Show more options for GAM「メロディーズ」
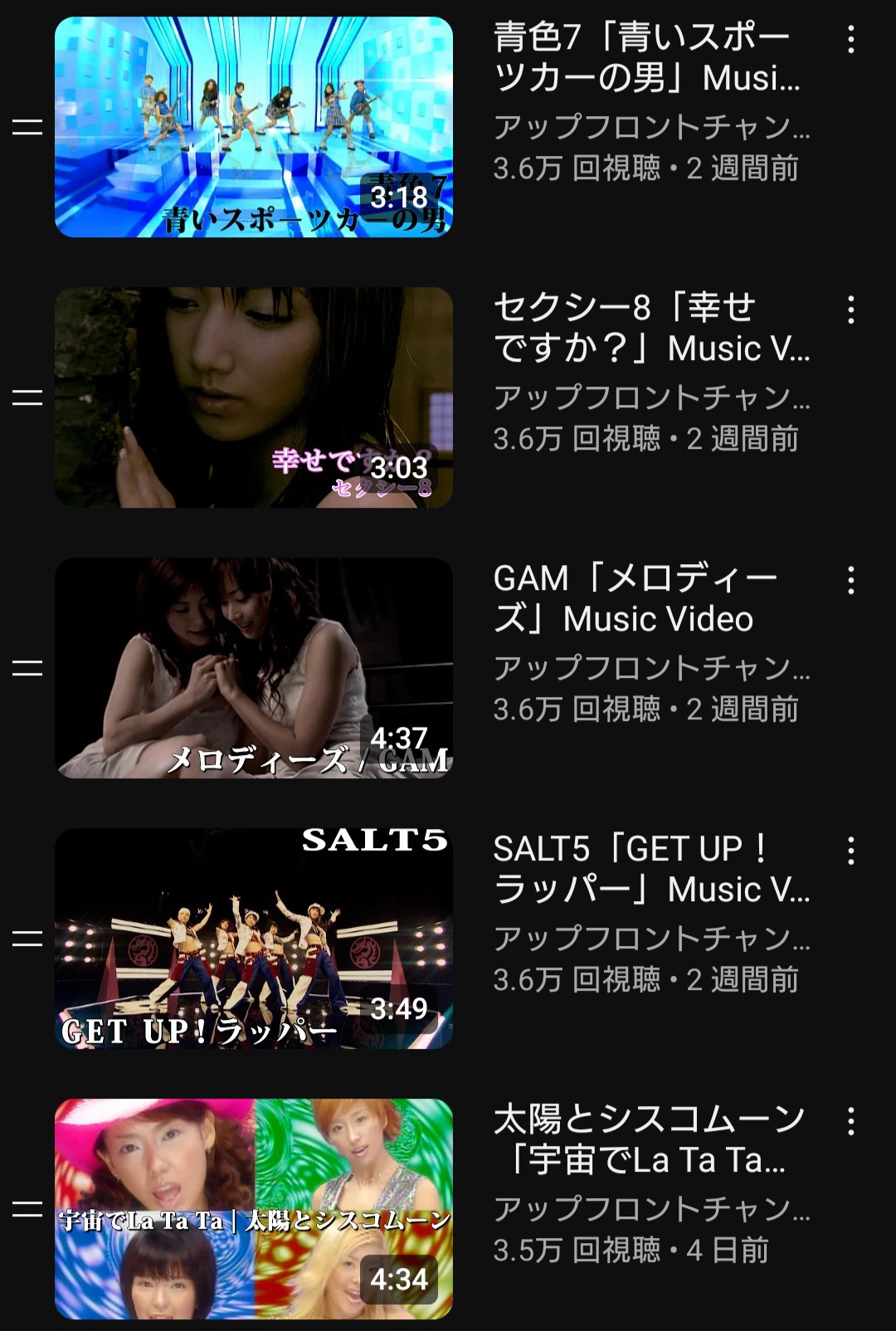This screenshot has width=896, height=1331. (x=850, y=581)
